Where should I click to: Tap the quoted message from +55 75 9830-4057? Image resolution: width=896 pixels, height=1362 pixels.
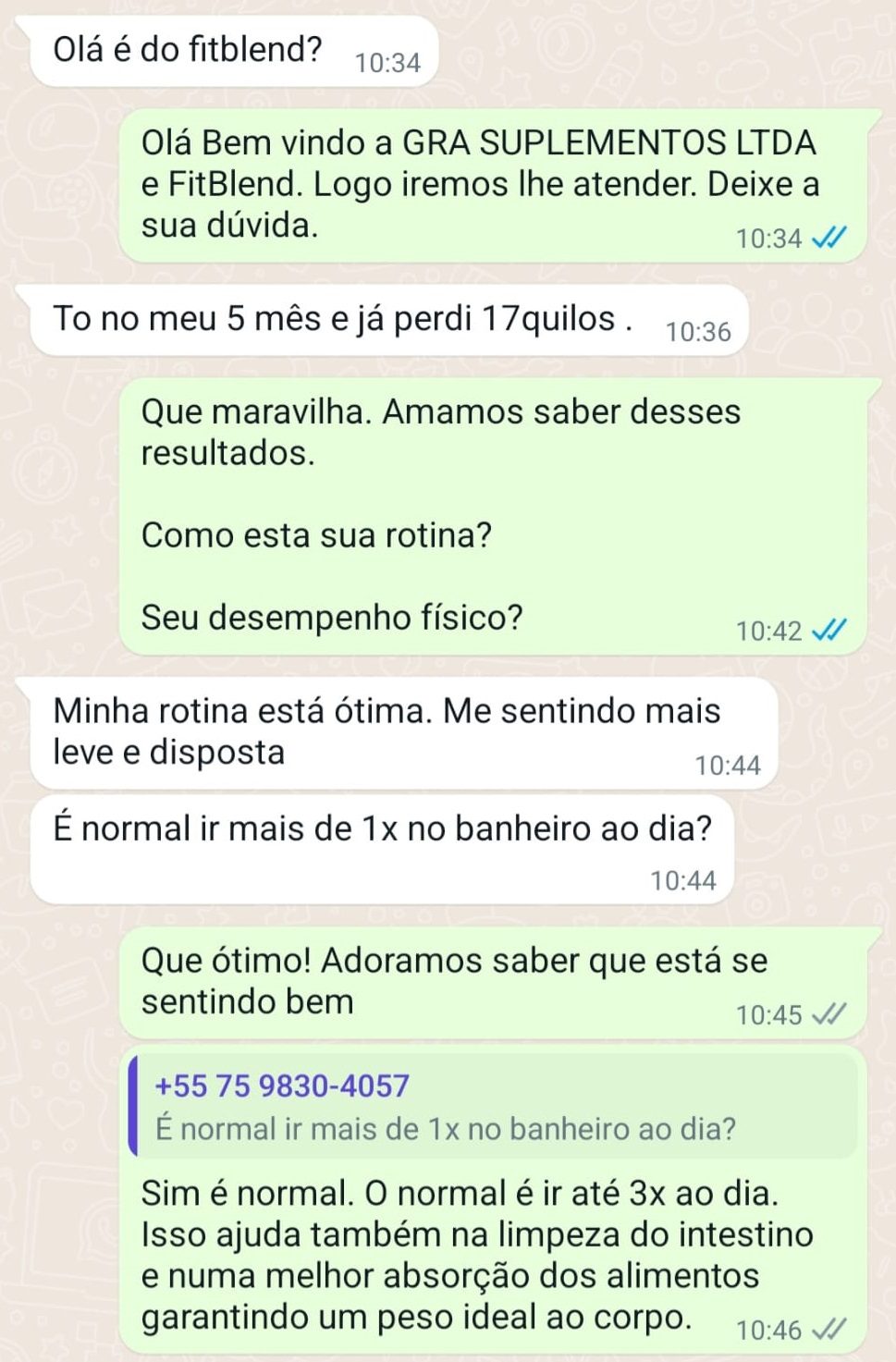click(x=492, y=1106)
